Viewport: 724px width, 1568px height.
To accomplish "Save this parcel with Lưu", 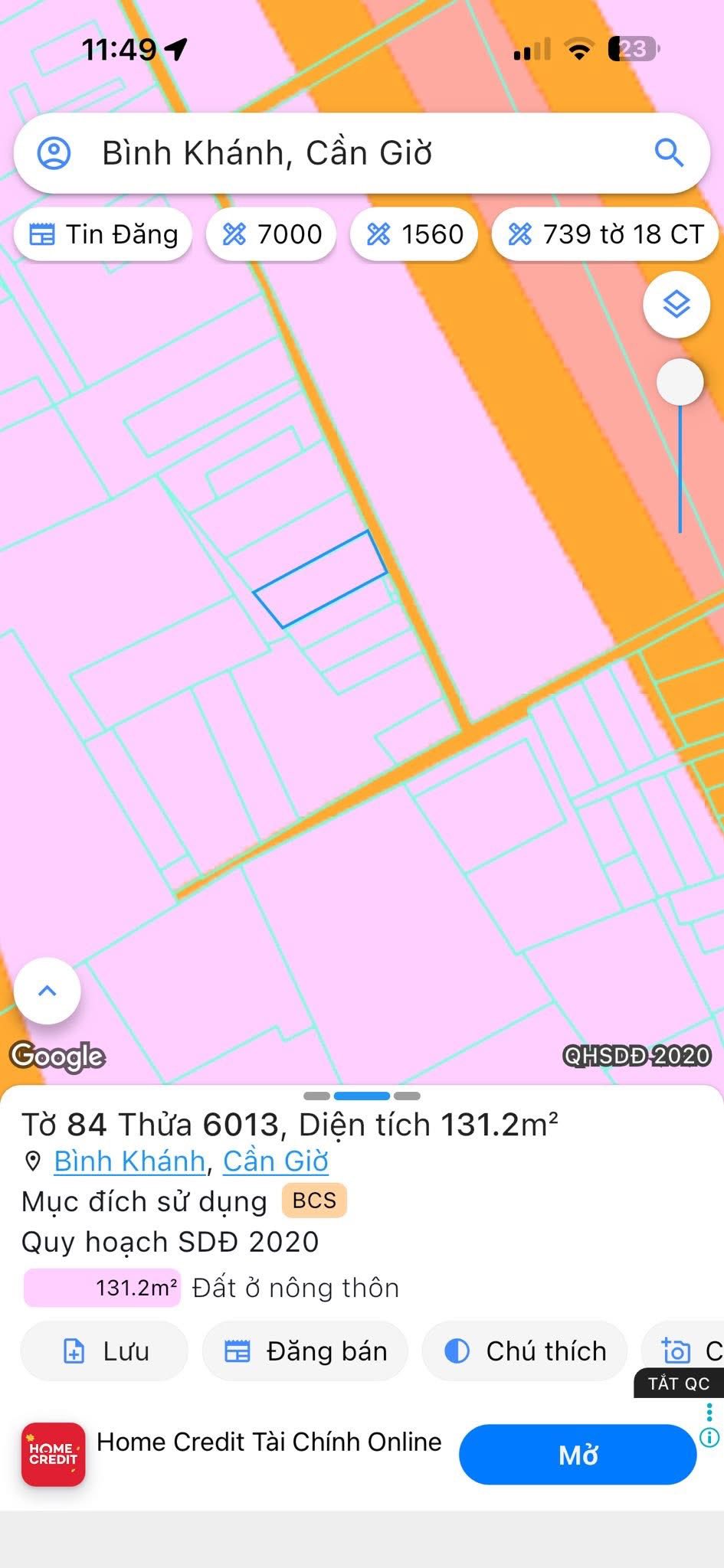I will coord(104,1351).
